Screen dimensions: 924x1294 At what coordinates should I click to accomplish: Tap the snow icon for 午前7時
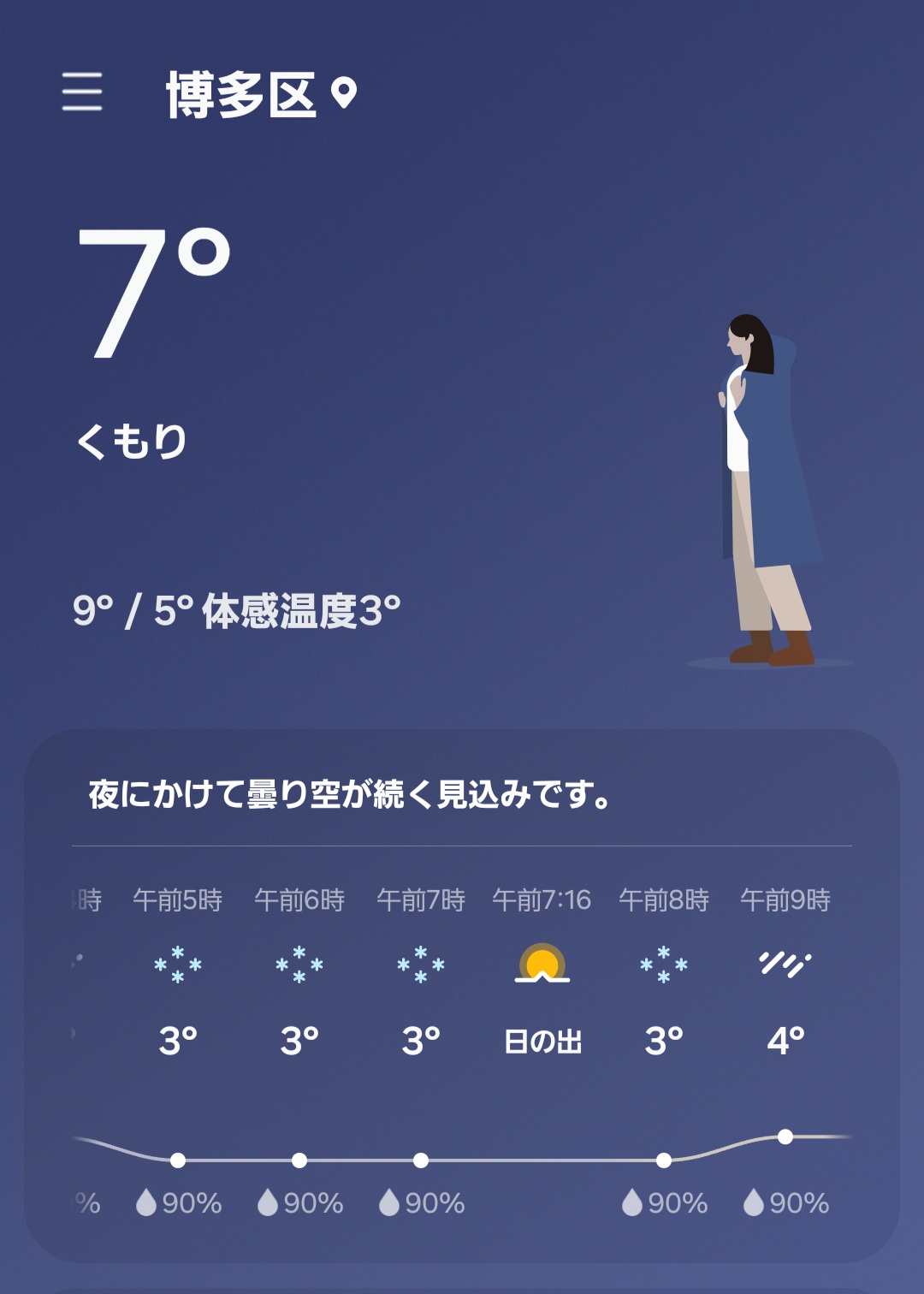tap(420, 963)
